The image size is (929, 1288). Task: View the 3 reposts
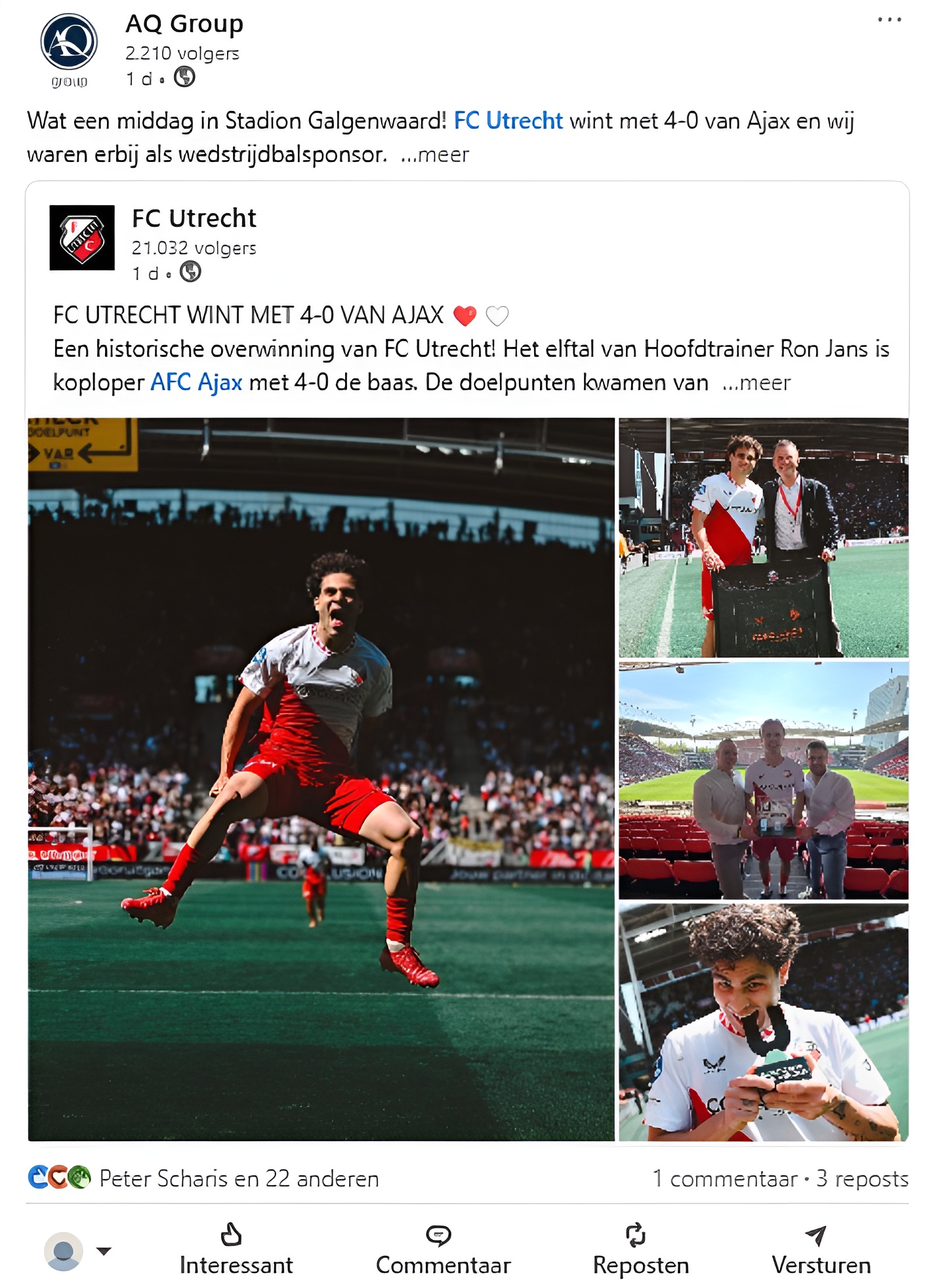[x=862, y=1178]
